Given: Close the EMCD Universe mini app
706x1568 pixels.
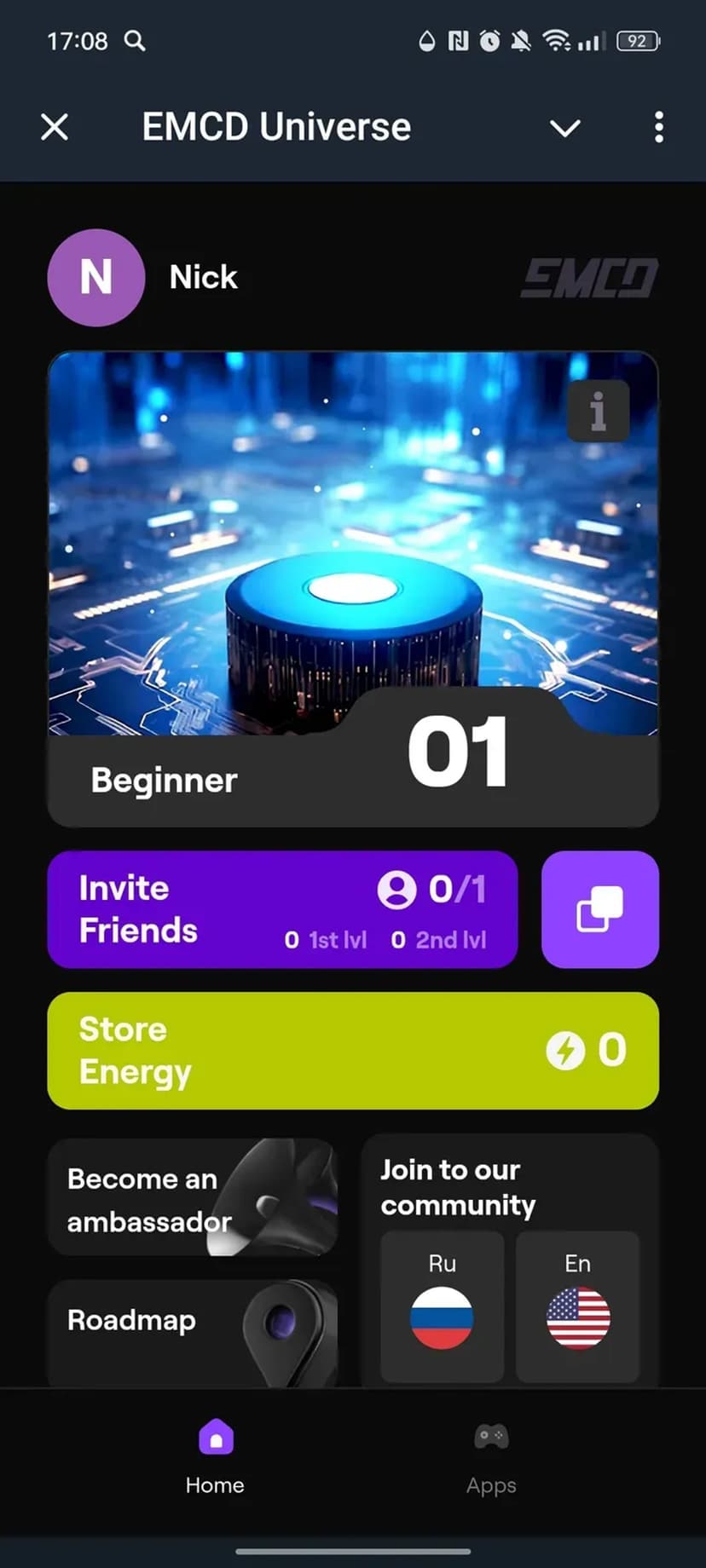Looking at the screenshot, I should click(55, 128).
